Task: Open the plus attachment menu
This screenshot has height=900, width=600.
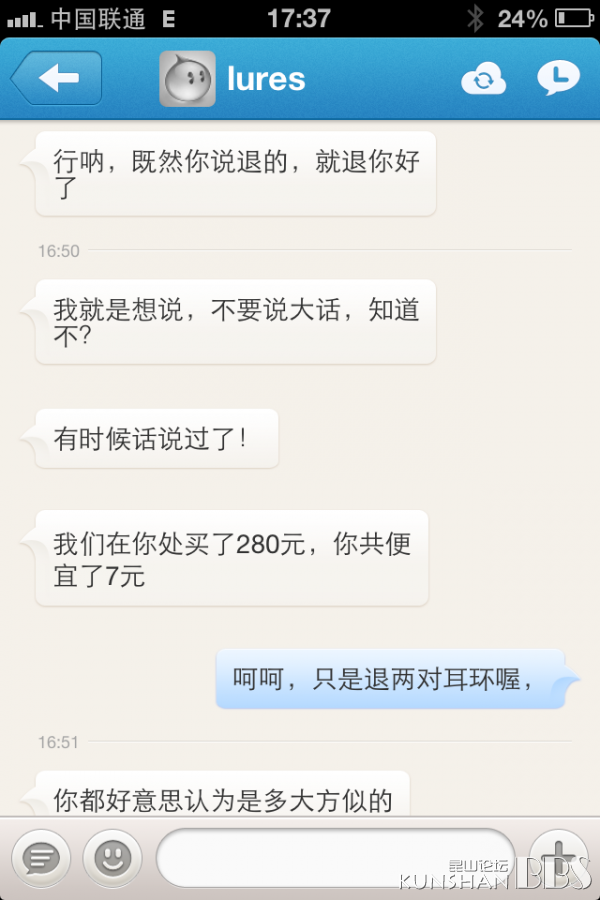Action: point(559,857)
